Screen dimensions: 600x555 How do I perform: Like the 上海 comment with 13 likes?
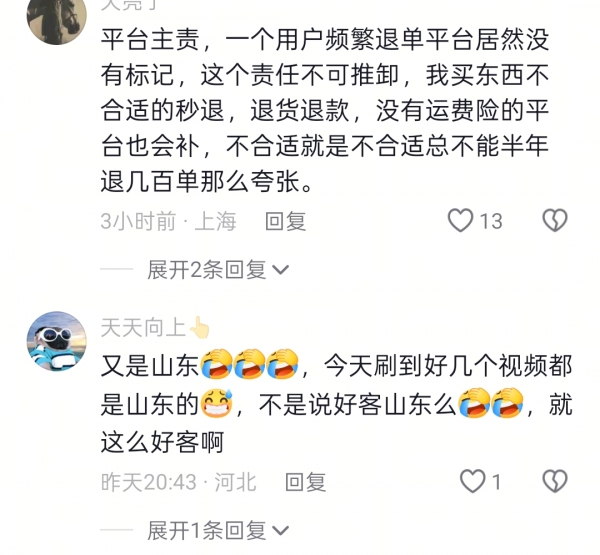click(460, 221)
